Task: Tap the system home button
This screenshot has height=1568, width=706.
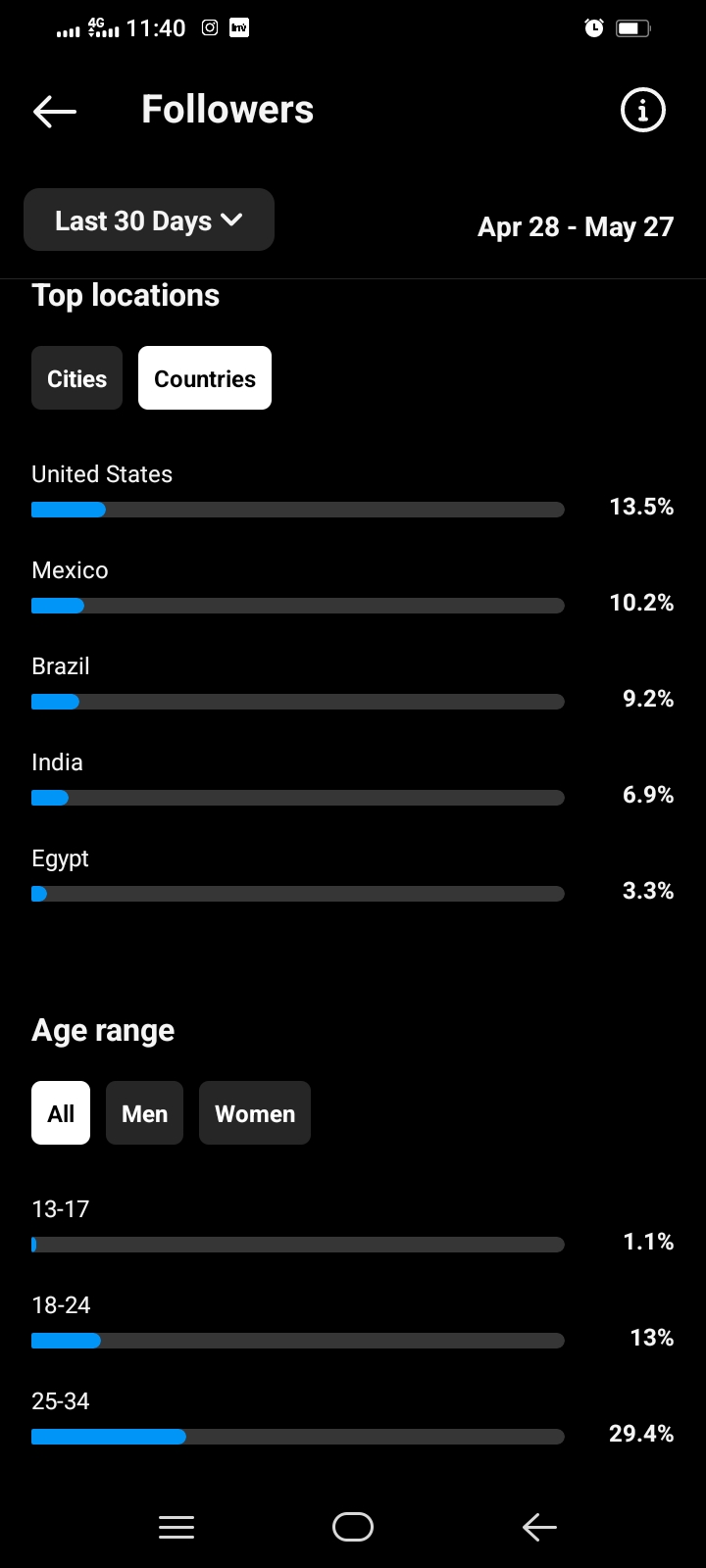Action: [353, 1527]
